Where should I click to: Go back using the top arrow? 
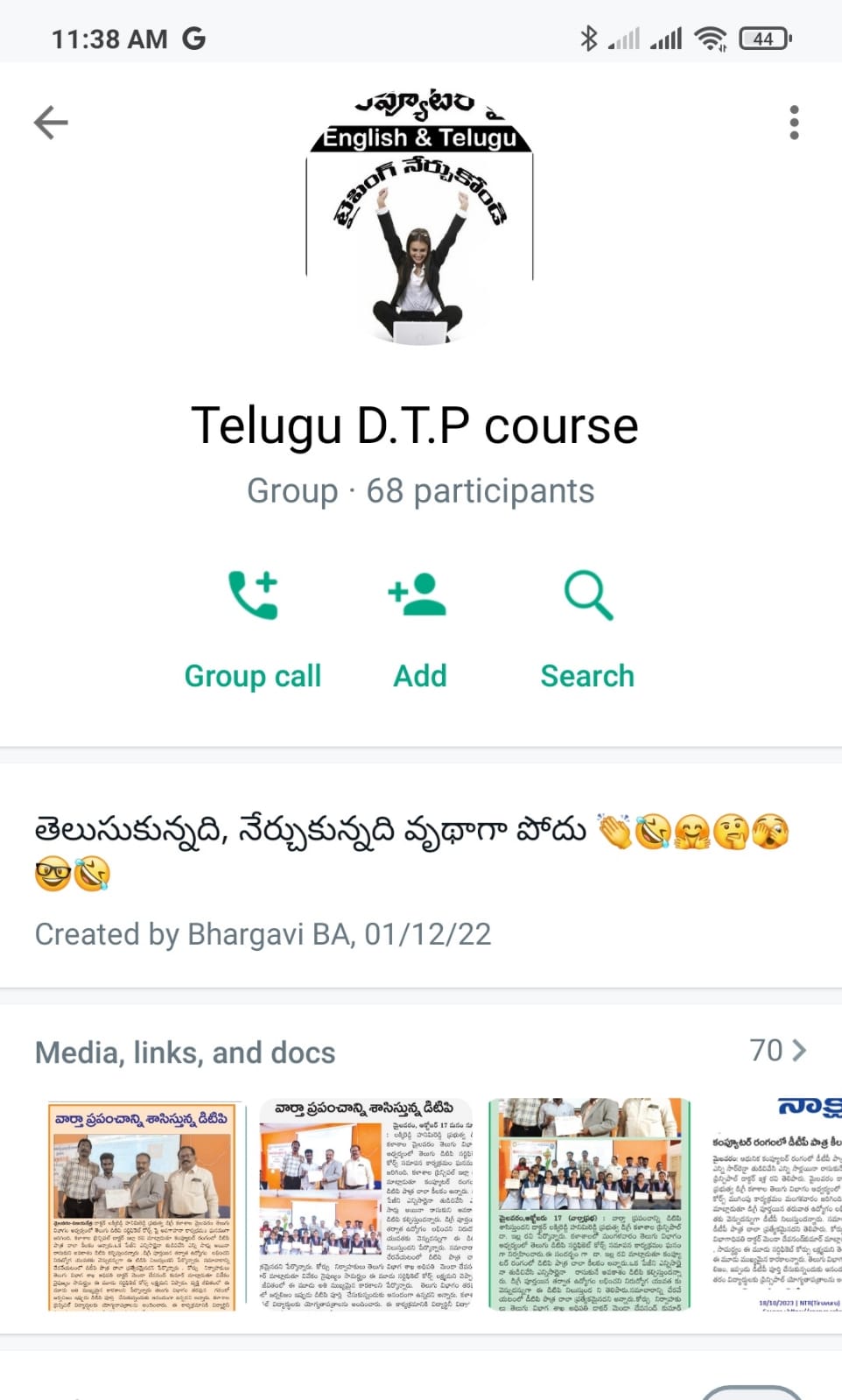click(51, 123)
